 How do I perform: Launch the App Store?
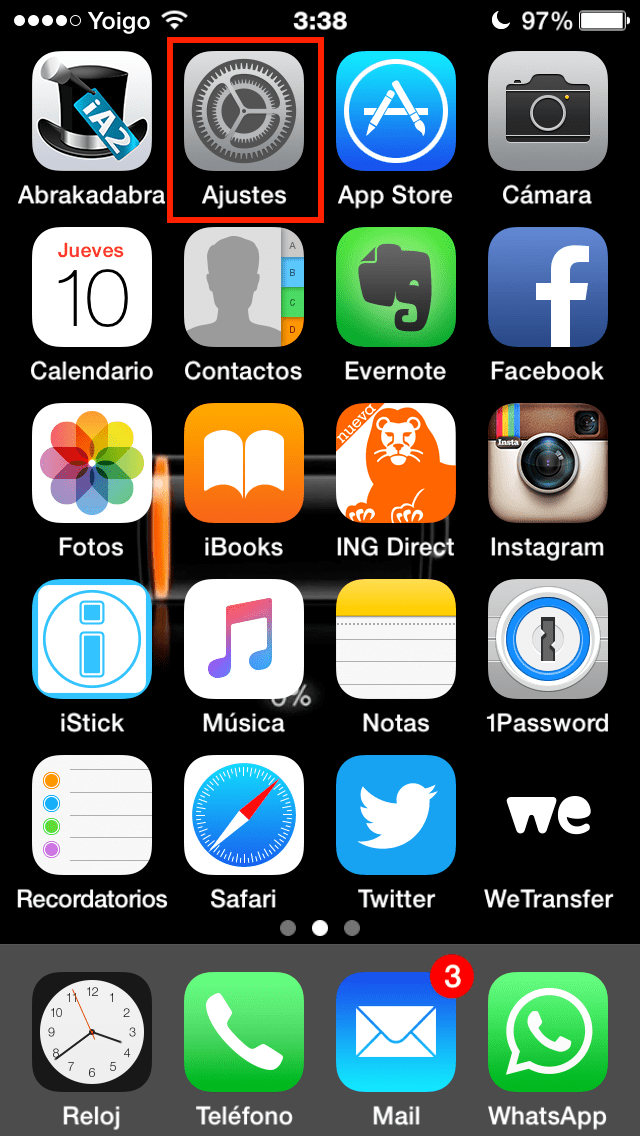click(x=396, y=111)
